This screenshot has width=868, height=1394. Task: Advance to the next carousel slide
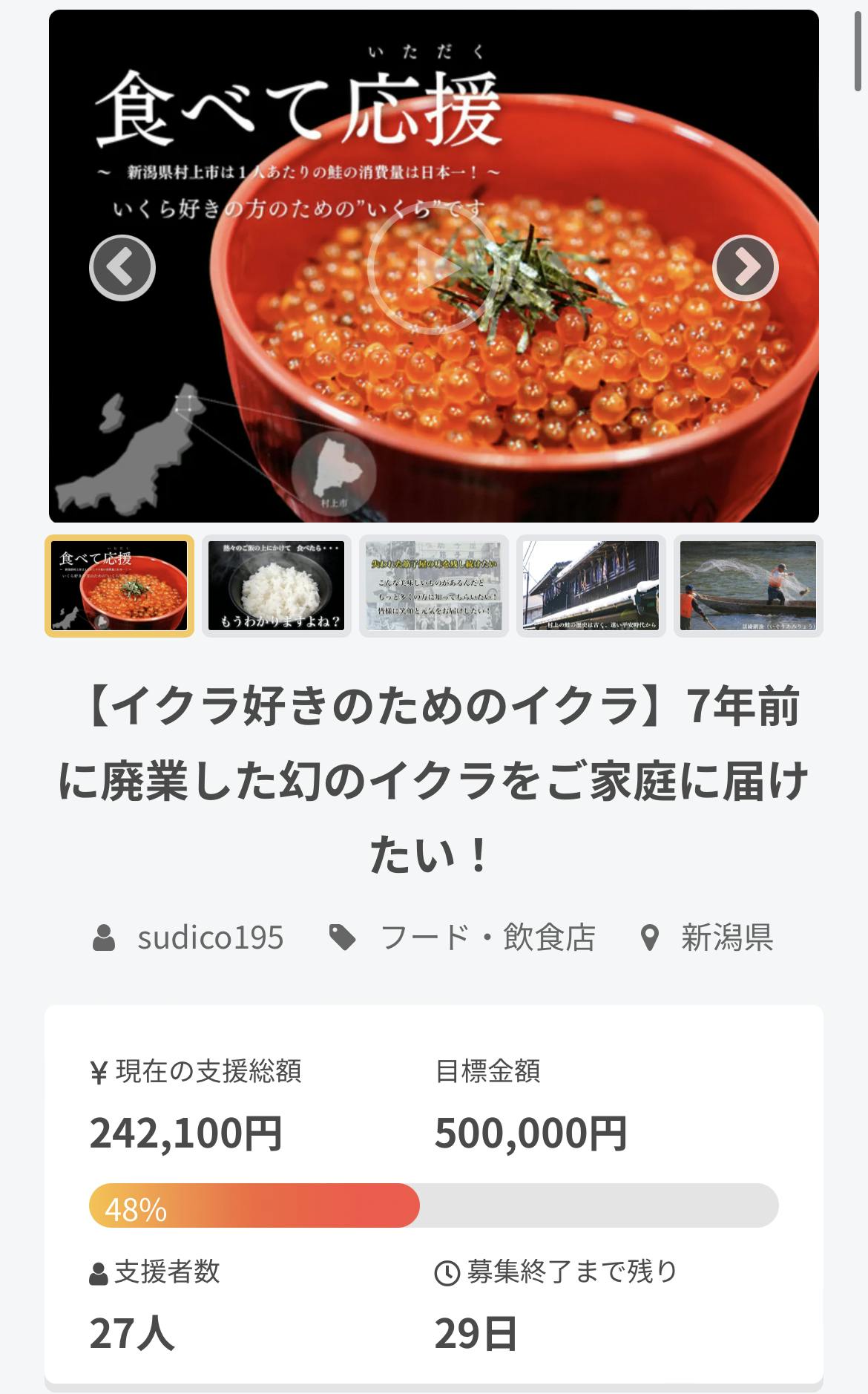(x=745, y=267)
